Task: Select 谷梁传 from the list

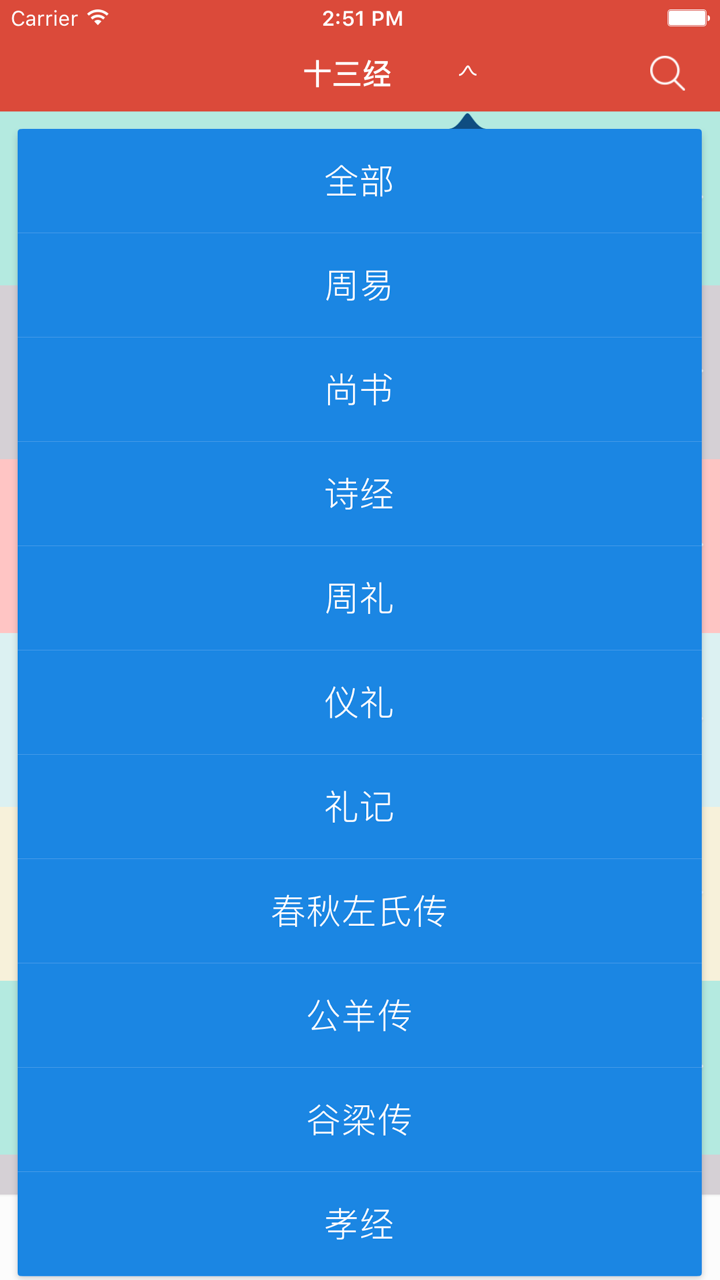Action: coord(360,1119)
